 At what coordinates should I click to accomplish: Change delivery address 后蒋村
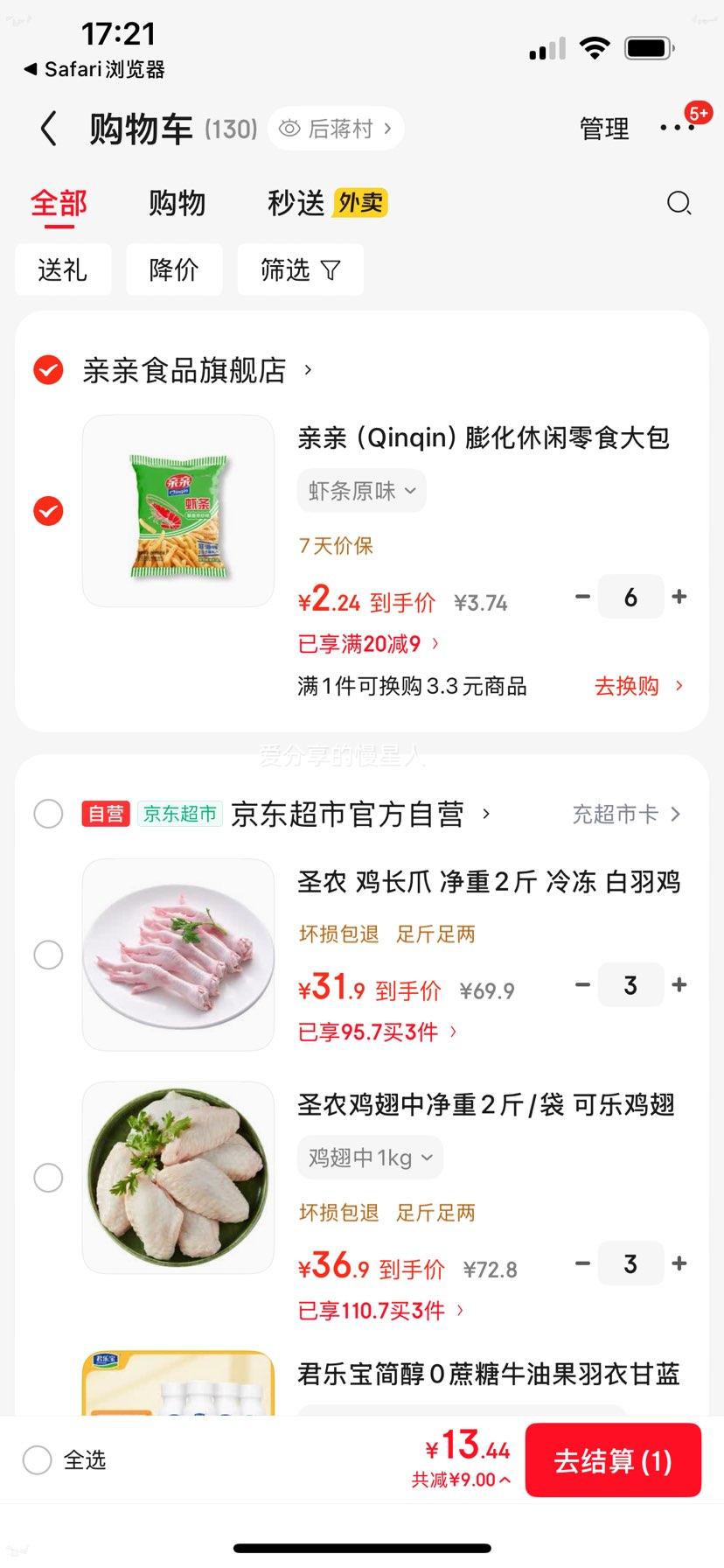coord(336,129)
